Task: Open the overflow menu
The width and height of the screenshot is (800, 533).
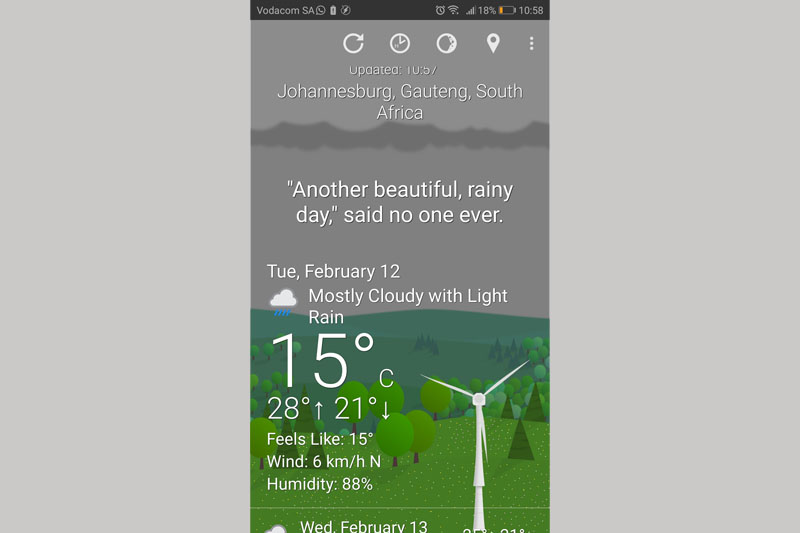Action: 531,43
